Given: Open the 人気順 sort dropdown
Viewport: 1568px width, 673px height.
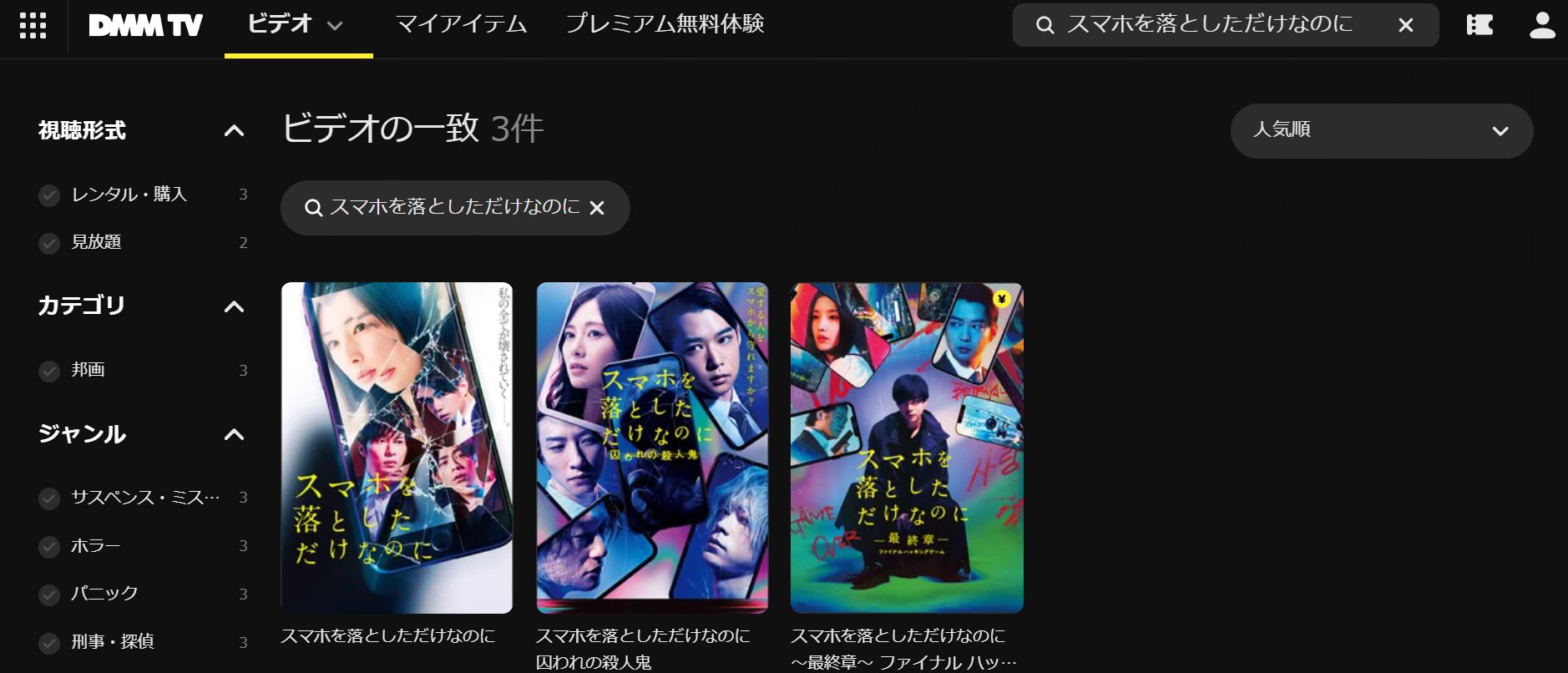Looking at the screenshot, I should tap(1381, 130).
